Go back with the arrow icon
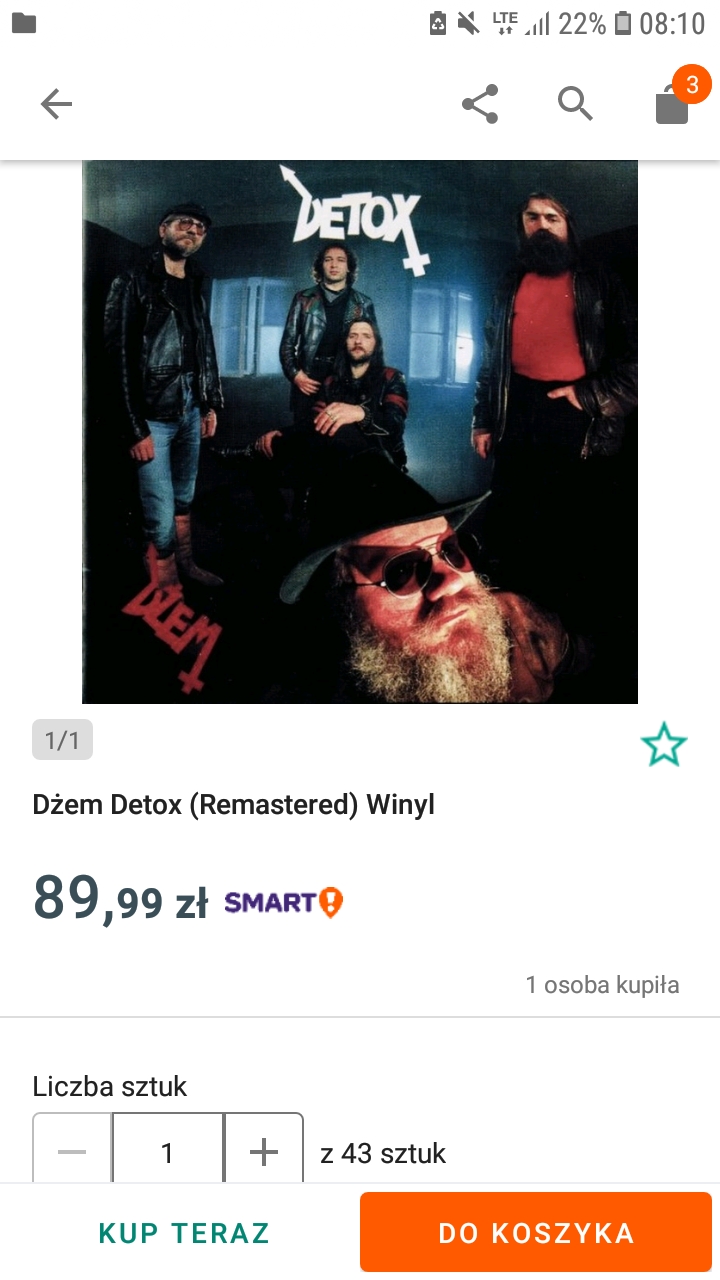Image resolution: width=720 pixels, height=1280 pixels. pyautogui.click(x=56, y=104)
